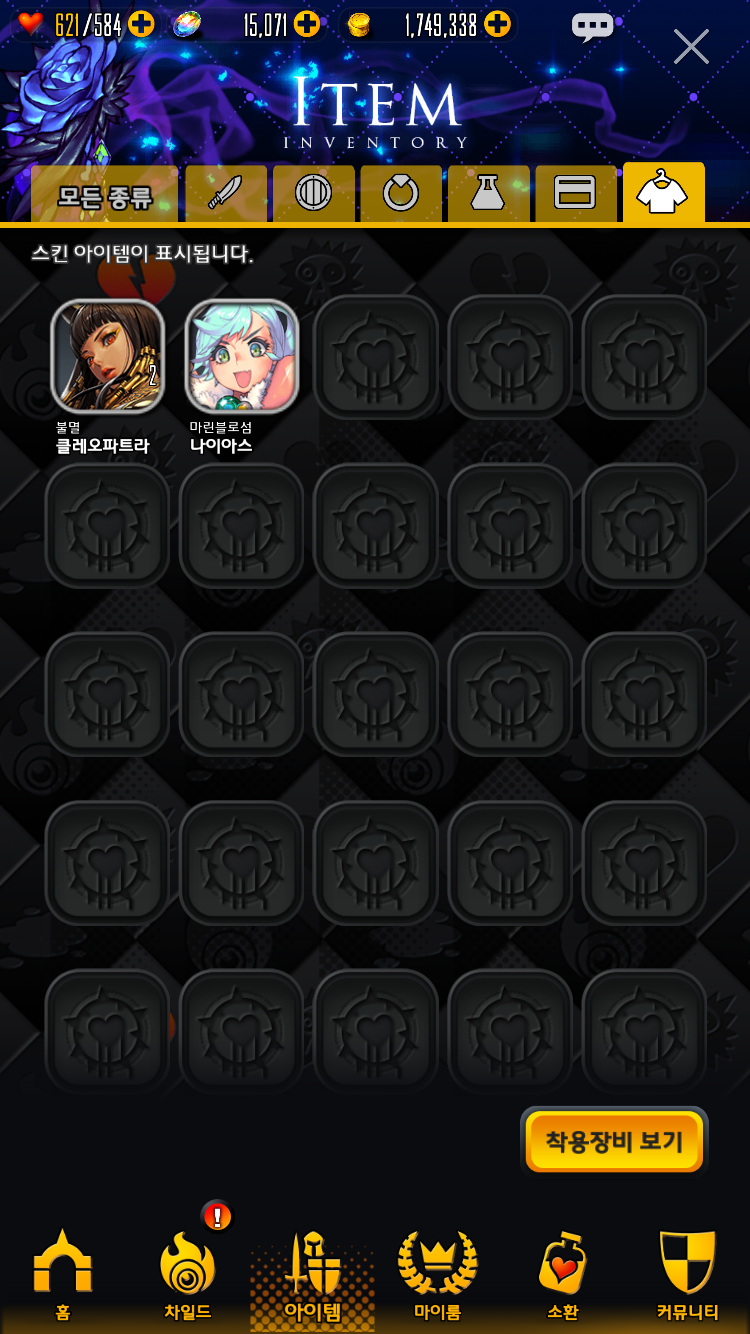Select the shield armor tab
Screen dimensions: 750x1334
pyautogui.click(x=314, y=194)
